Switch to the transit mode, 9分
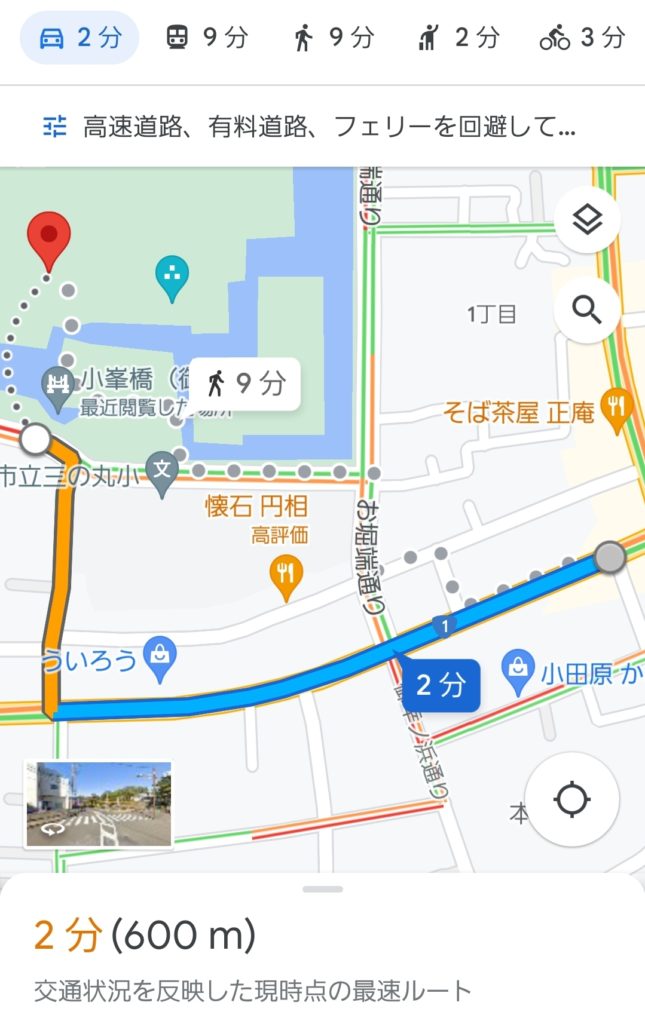The height and width of the screenshot is (1024, 645). (206, 38)
